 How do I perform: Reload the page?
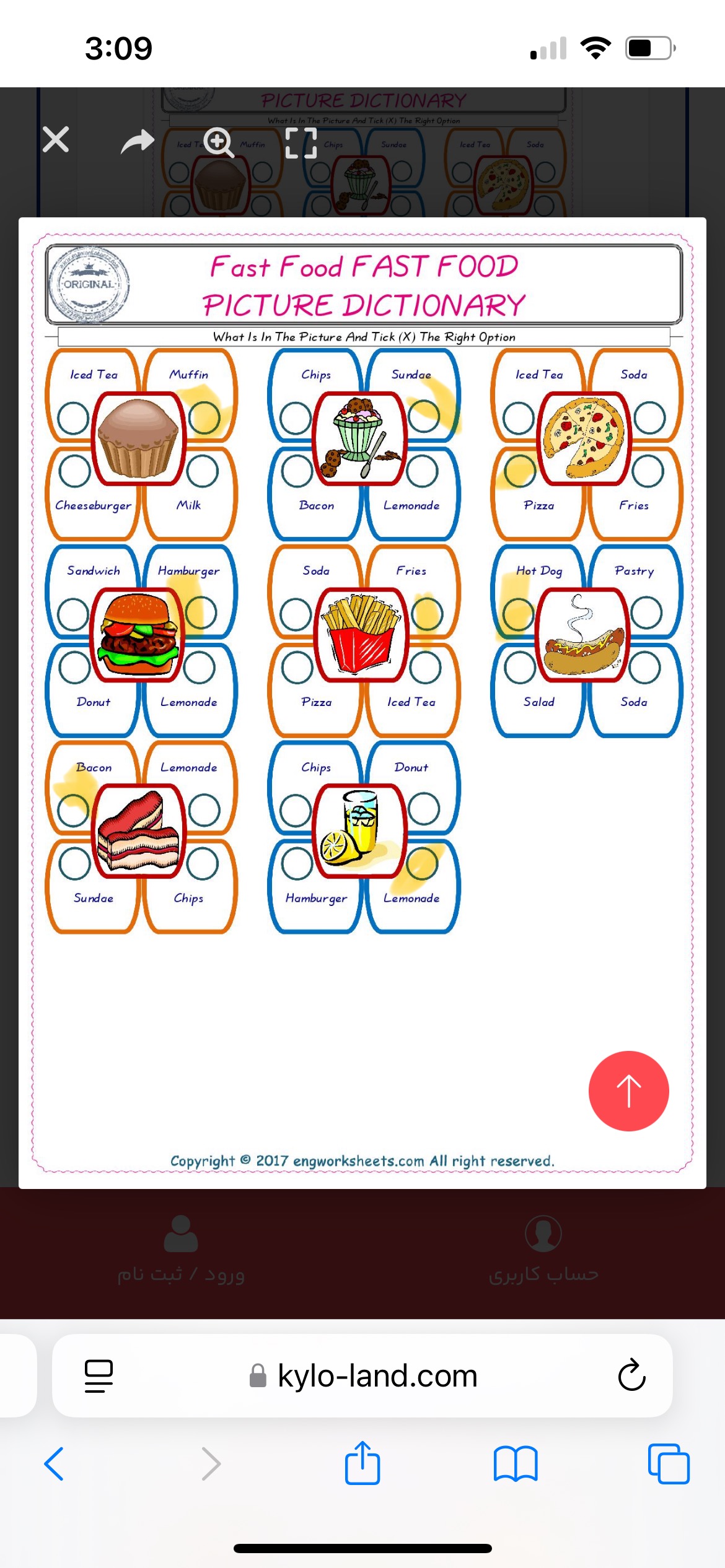pos(631,1375)
